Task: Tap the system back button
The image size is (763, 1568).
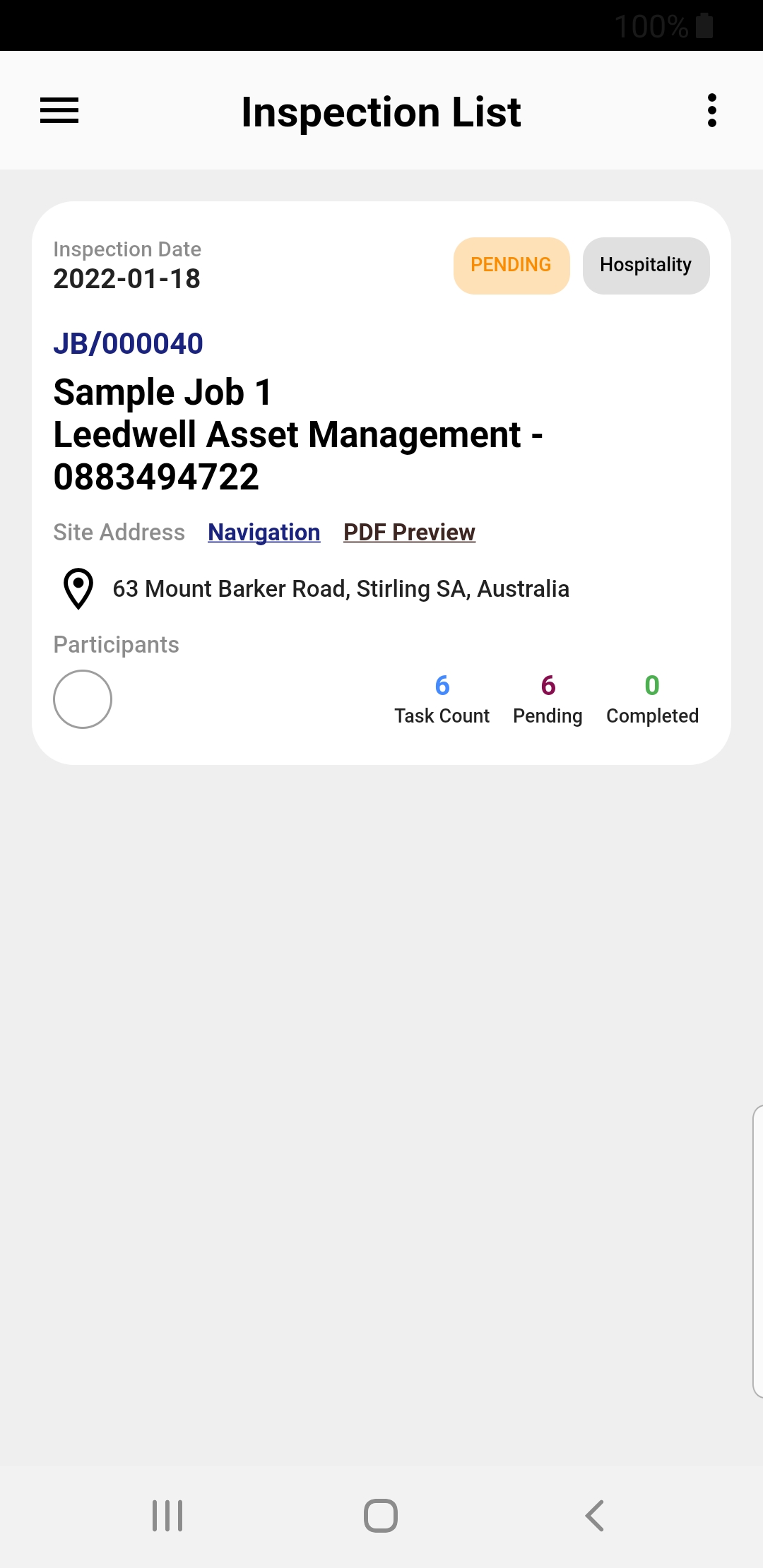Action: coord(595,1516)
